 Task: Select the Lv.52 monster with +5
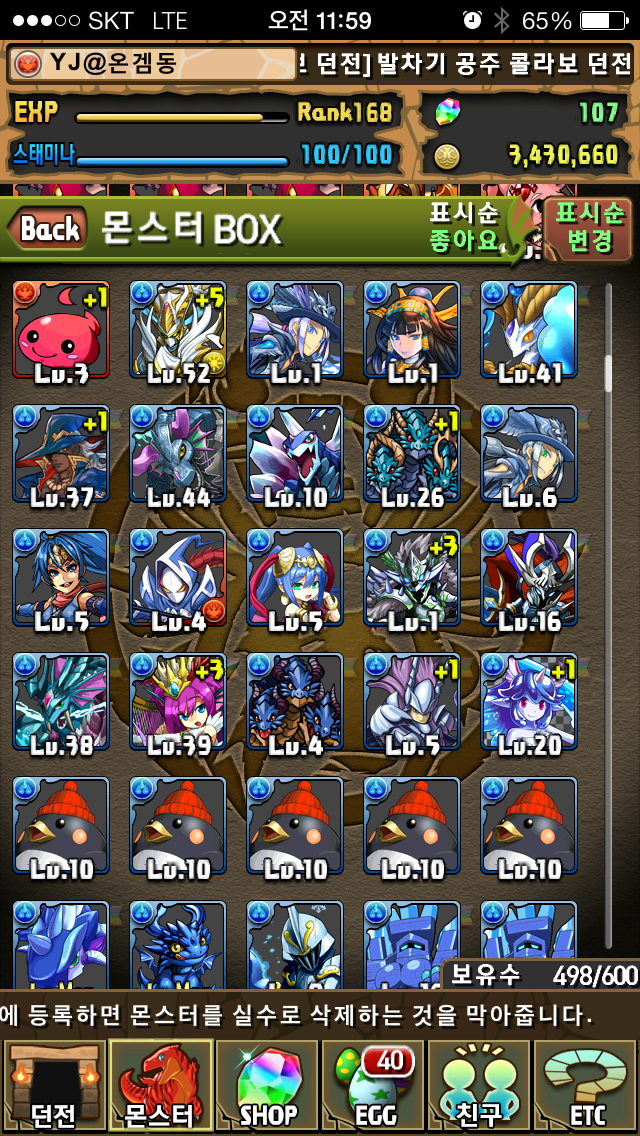178,329
